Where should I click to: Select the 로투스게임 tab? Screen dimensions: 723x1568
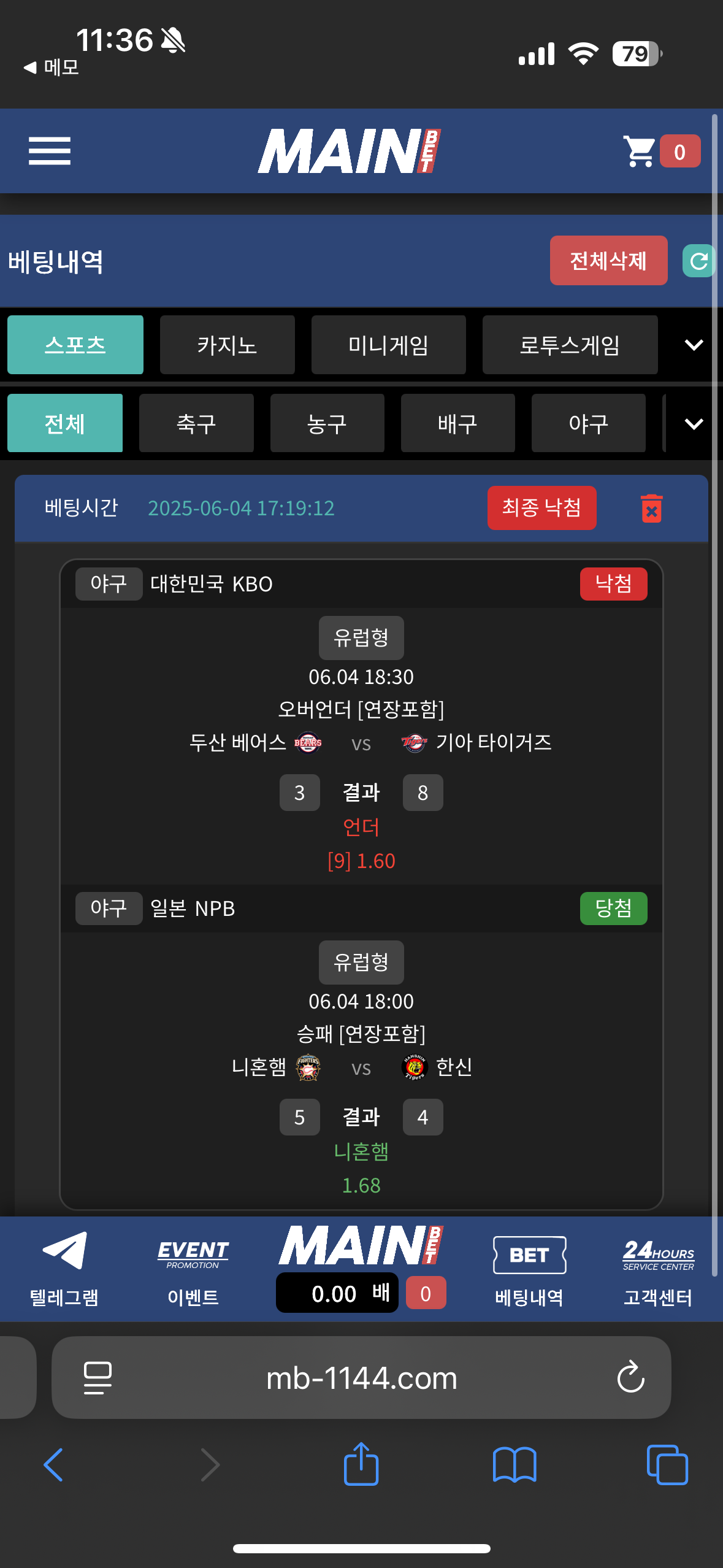(x=569, y=345)
